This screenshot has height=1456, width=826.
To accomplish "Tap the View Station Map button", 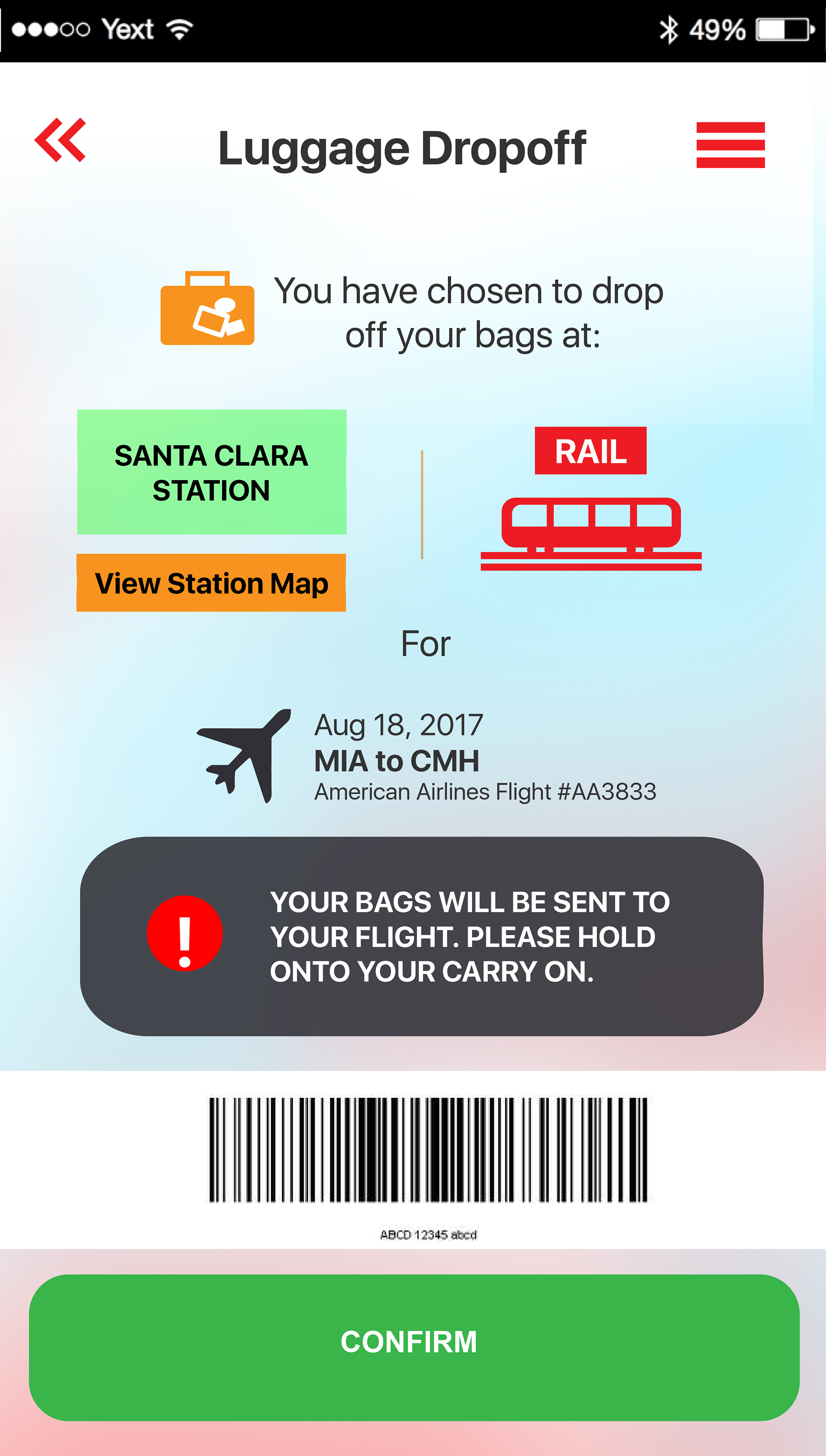I will [211, 583].
